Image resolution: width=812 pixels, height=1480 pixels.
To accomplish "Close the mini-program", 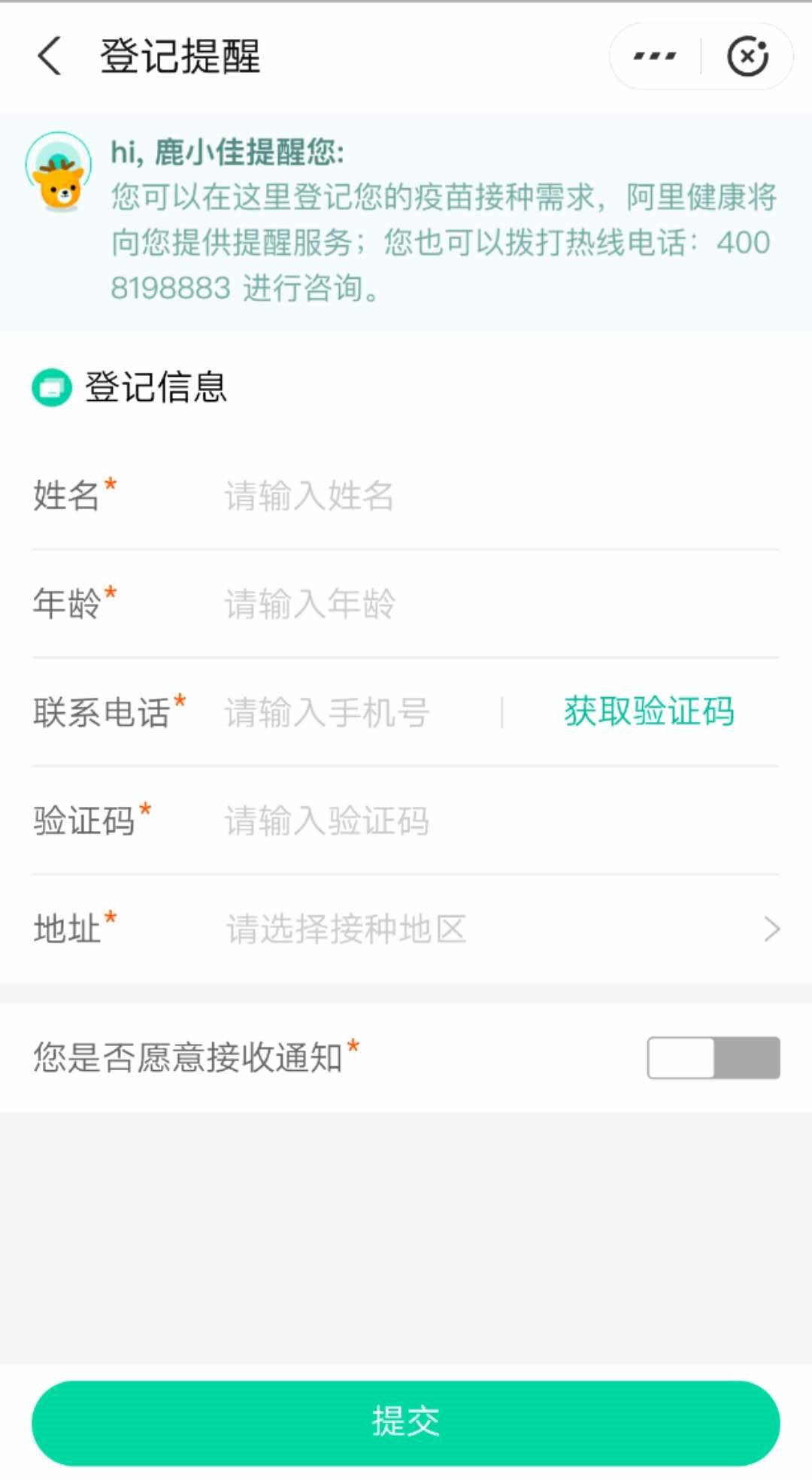I will click(x=747, y=56).
